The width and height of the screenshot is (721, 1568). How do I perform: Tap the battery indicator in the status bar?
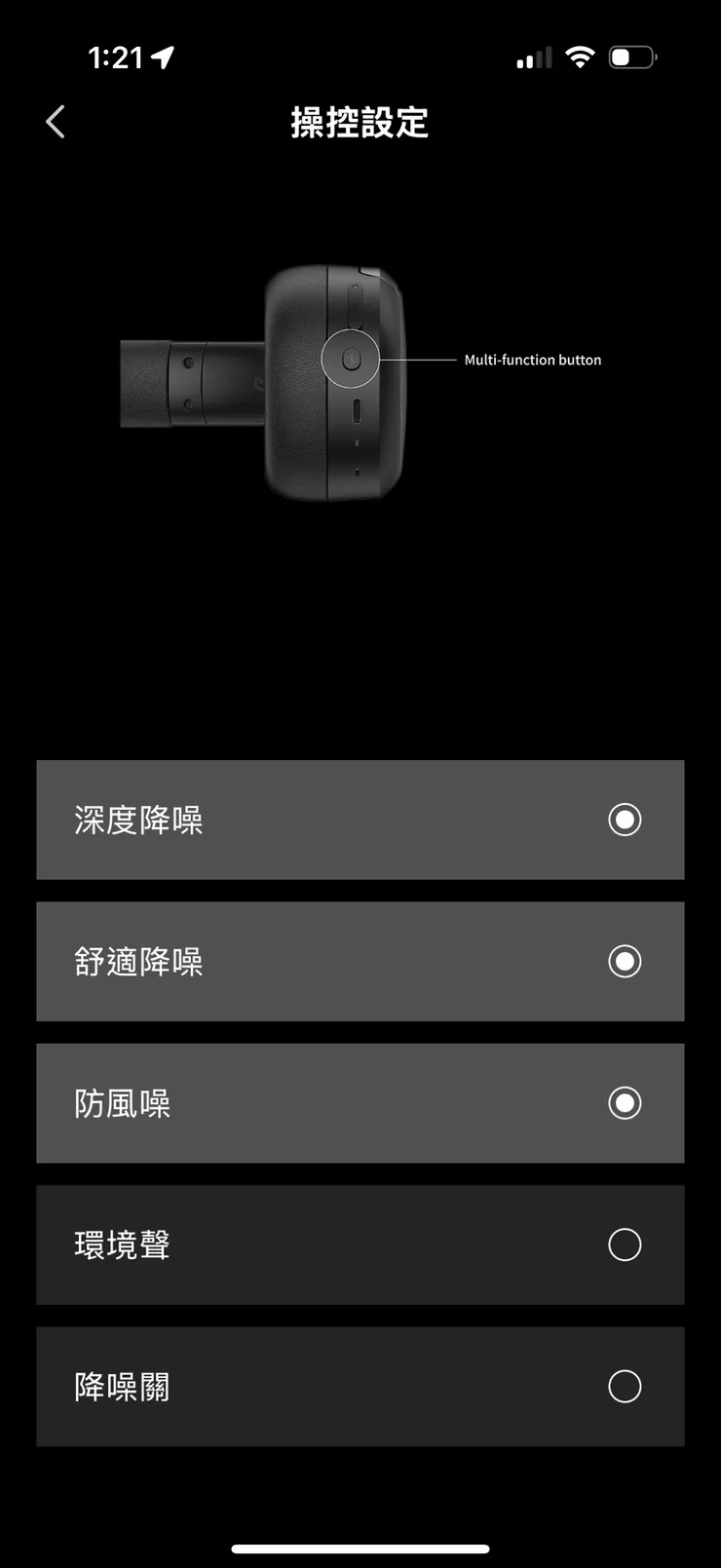tap(630, 57)
